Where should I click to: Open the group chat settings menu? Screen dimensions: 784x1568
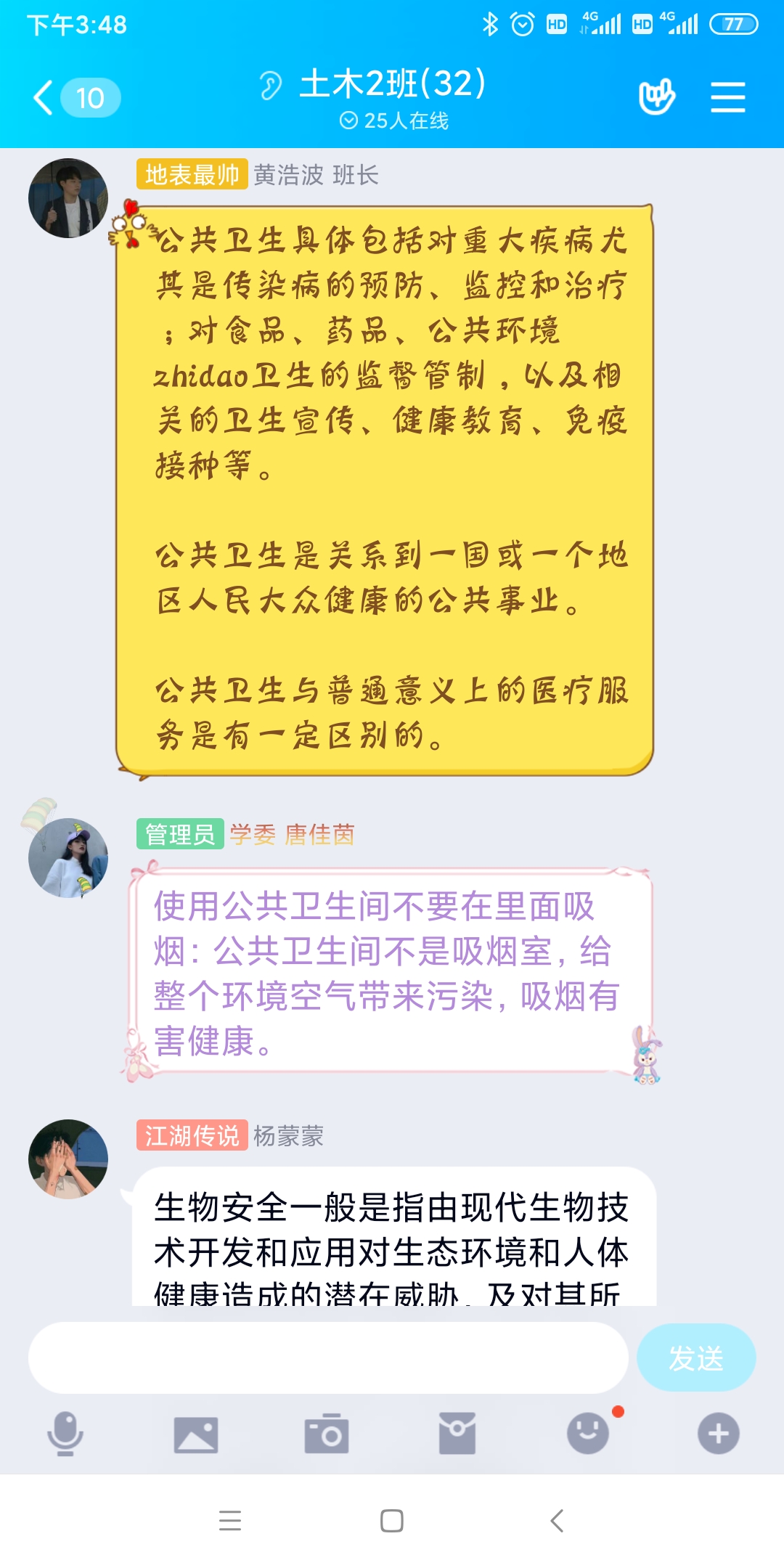(x=727, y=97)
